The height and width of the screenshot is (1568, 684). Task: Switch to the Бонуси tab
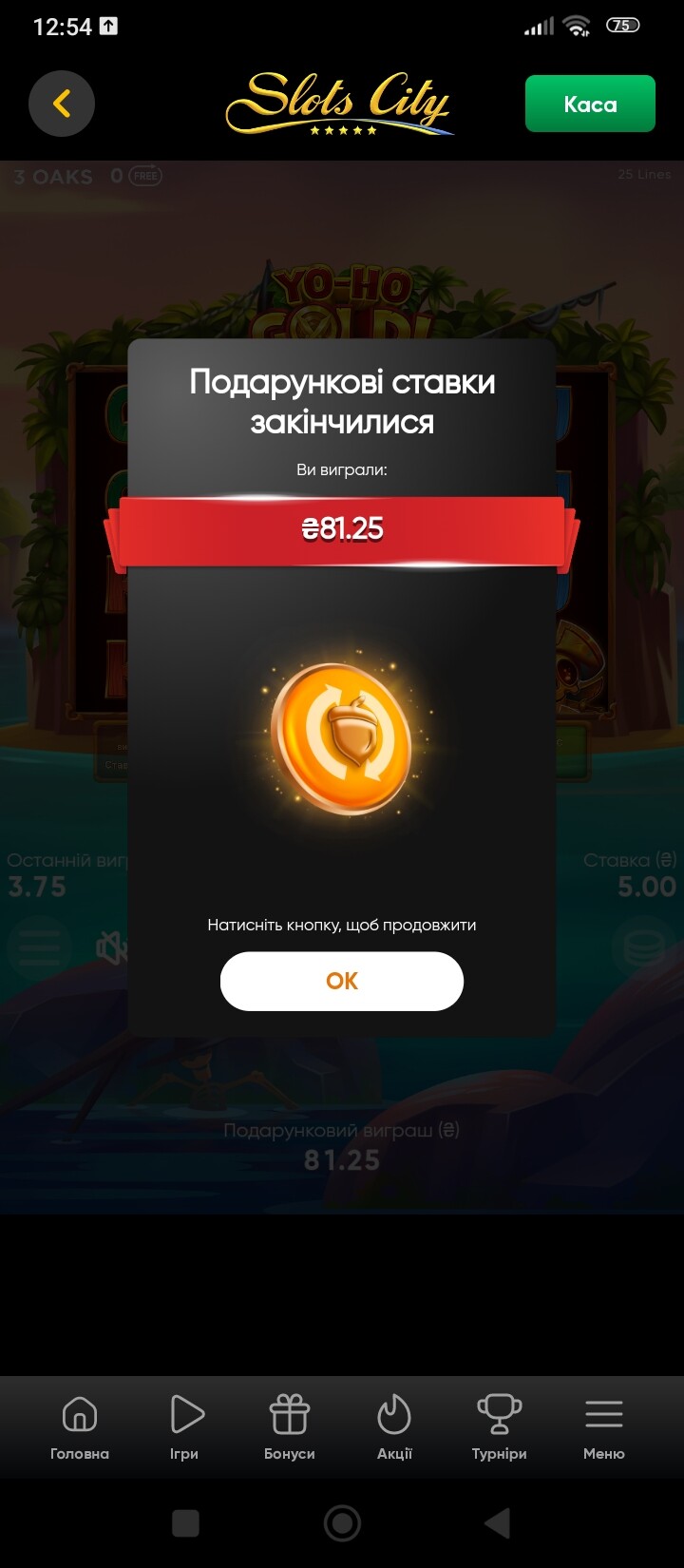click(x=290, y=1426)
